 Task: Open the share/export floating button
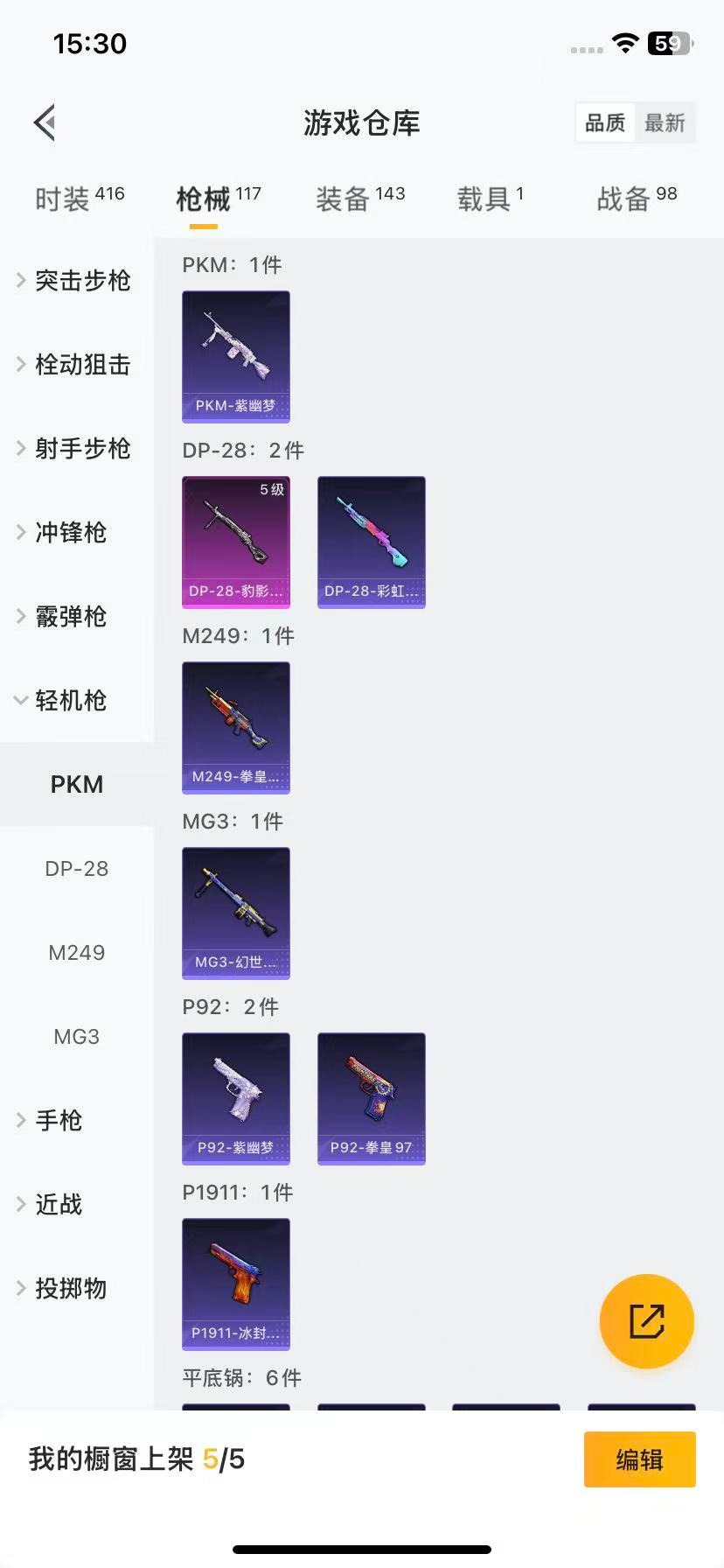(646, 1321)
